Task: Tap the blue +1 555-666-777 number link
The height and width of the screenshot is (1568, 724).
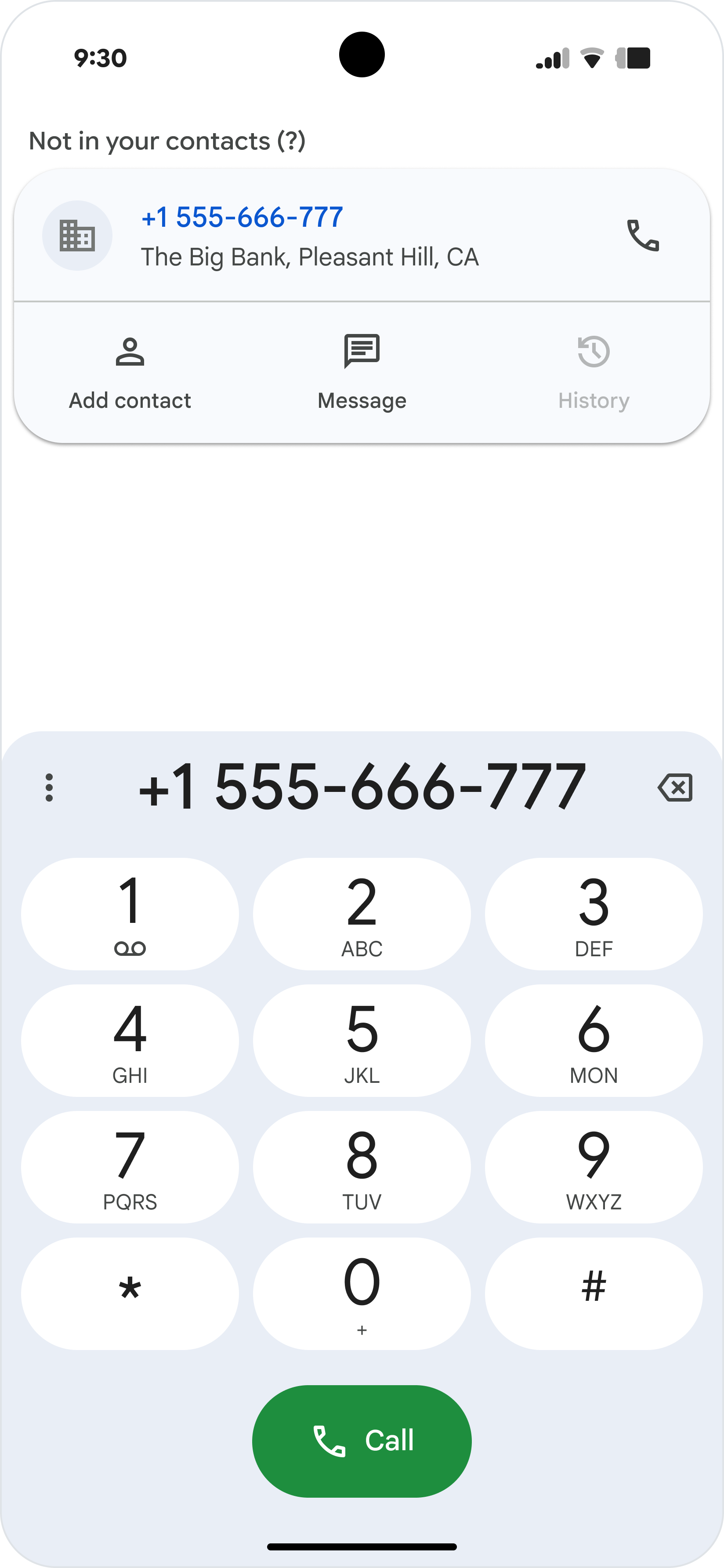Action: (x=242, y=217)
